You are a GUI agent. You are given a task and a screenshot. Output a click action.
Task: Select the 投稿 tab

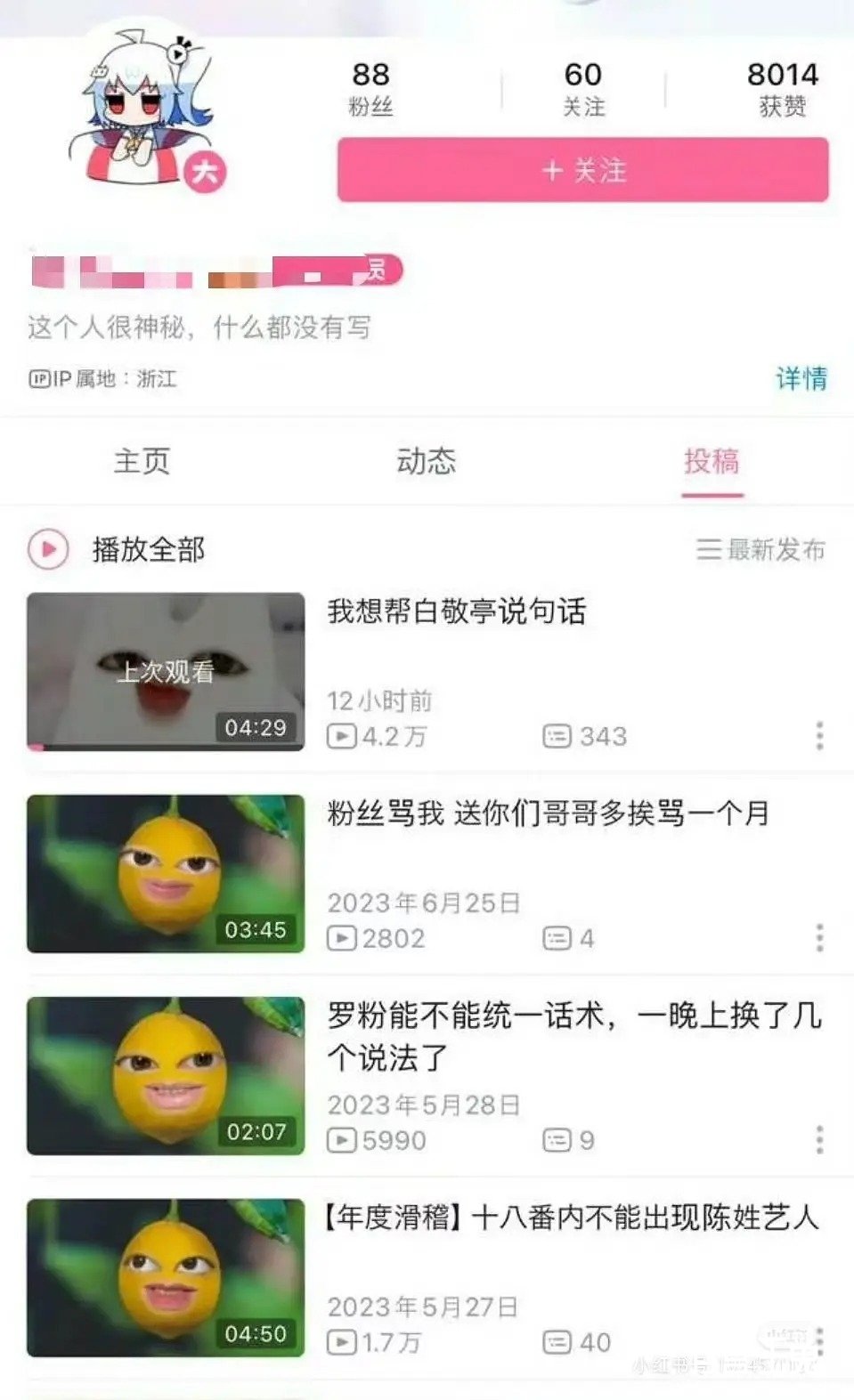coord(711,461)
